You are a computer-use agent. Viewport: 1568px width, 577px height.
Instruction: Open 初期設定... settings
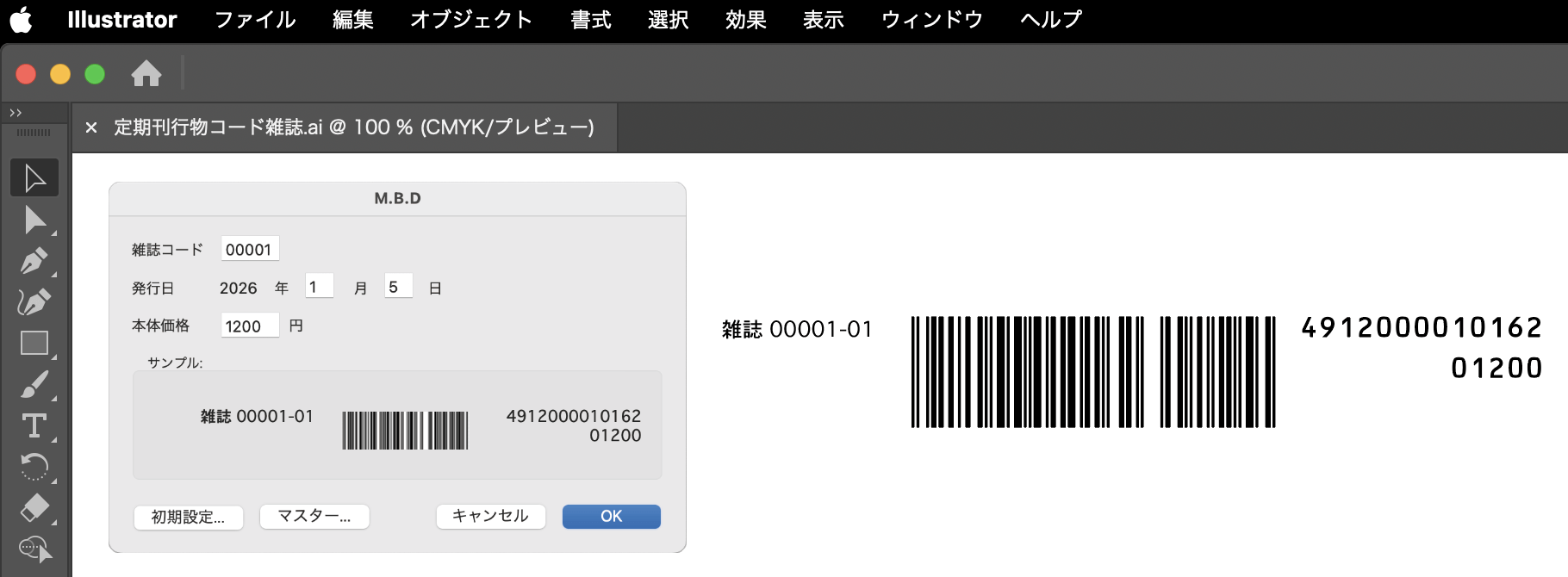(x=188, y=517)
